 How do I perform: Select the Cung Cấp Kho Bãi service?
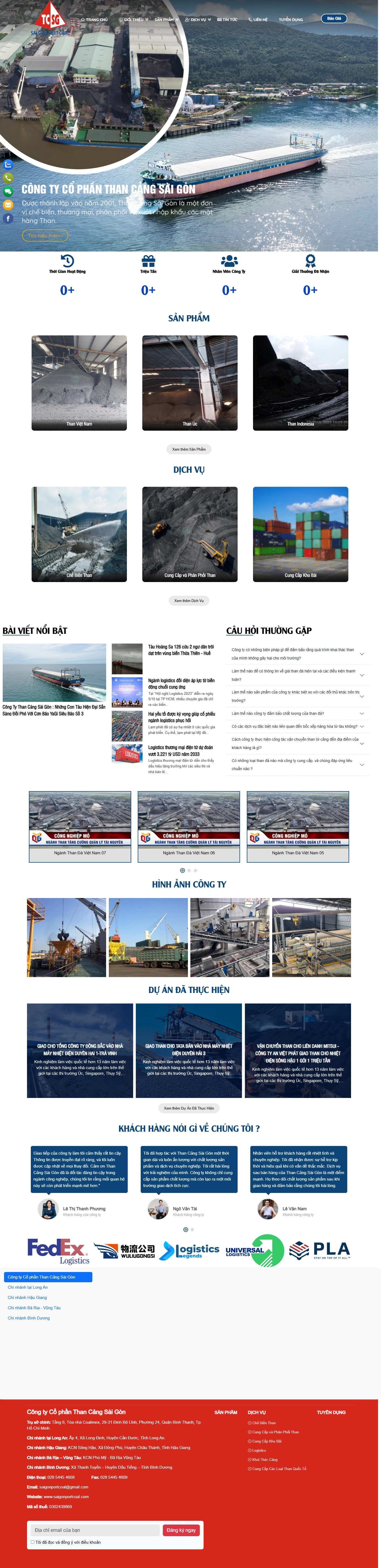pyautogui.click(x=301, y=534)
